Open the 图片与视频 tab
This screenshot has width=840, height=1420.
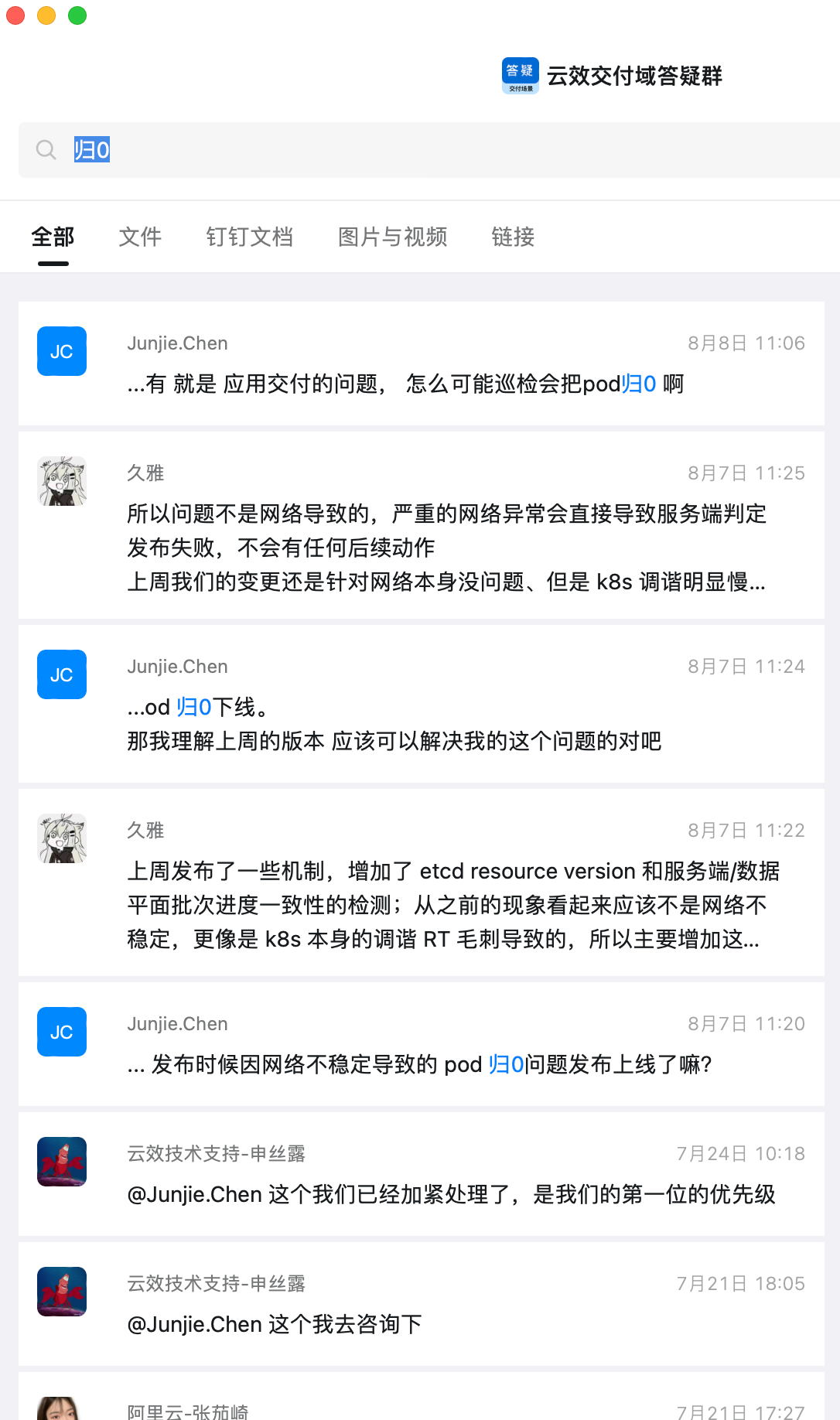coord(392,237)
